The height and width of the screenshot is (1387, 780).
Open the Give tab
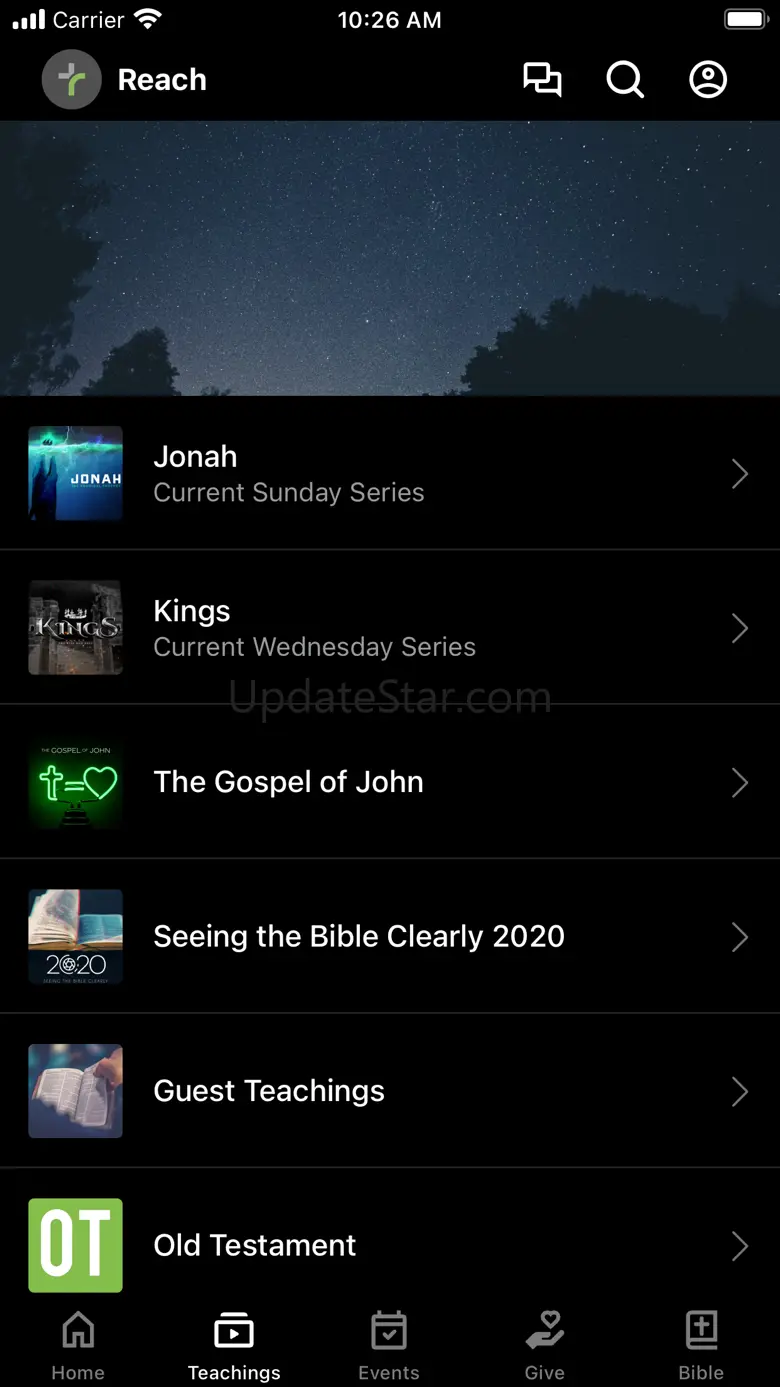(545, 1345)
